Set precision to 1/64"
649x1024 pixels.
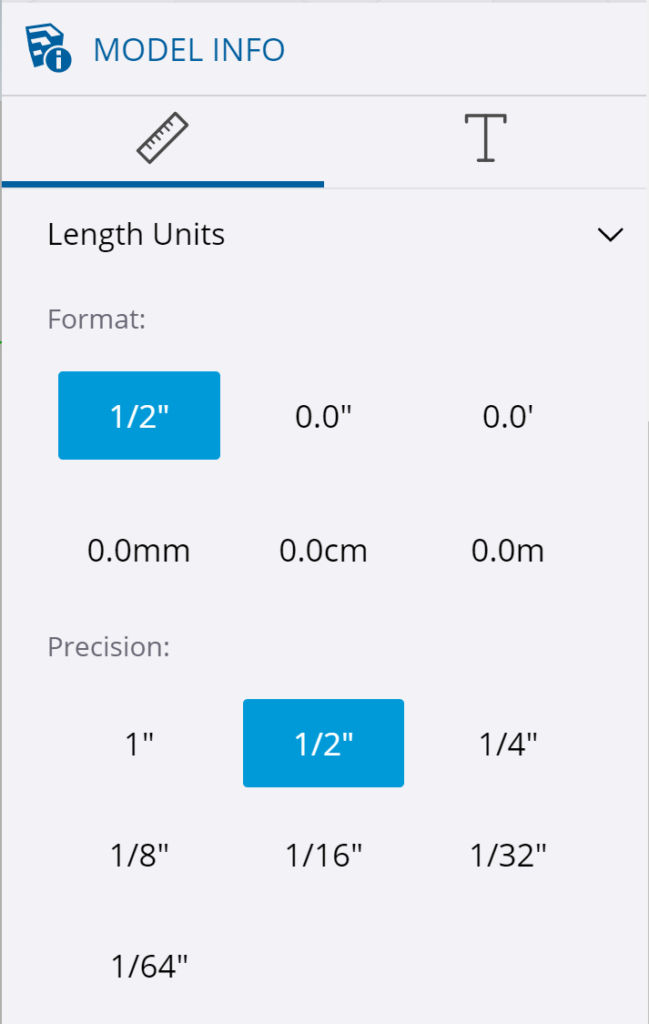[150, 966]
